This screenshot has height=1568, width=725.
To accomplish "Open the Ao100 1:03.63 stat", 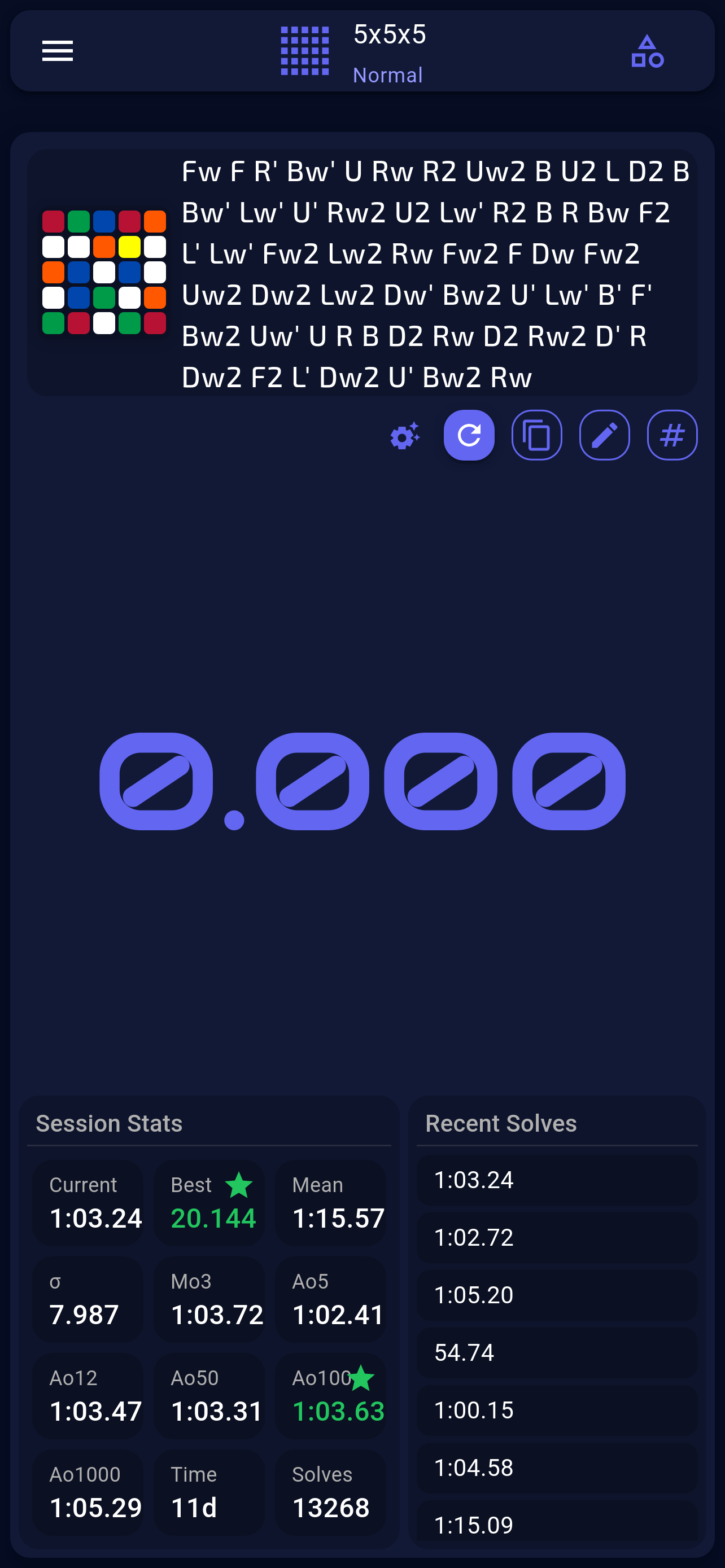I will pos(330,1396).
